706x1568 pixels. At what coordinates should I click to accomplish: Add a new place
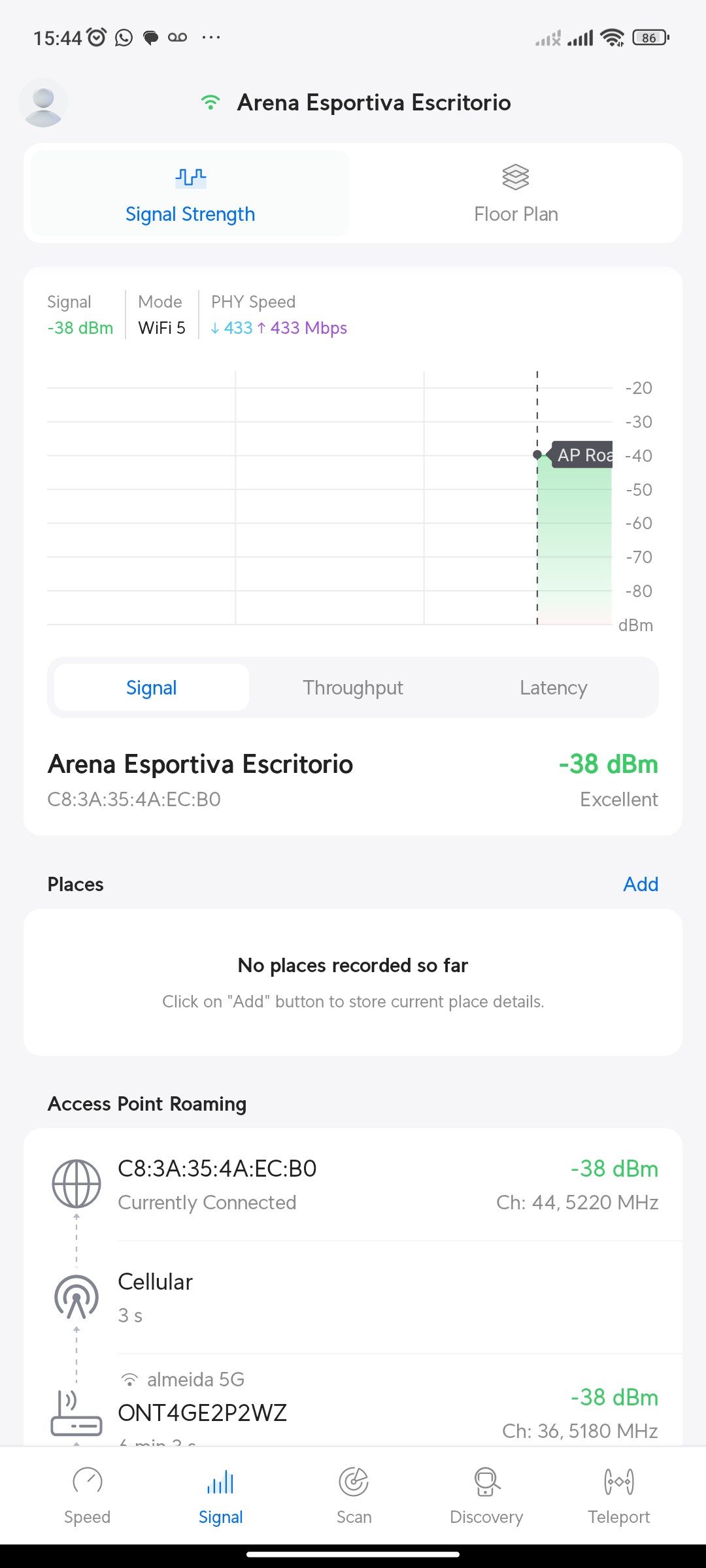[640, 884]
